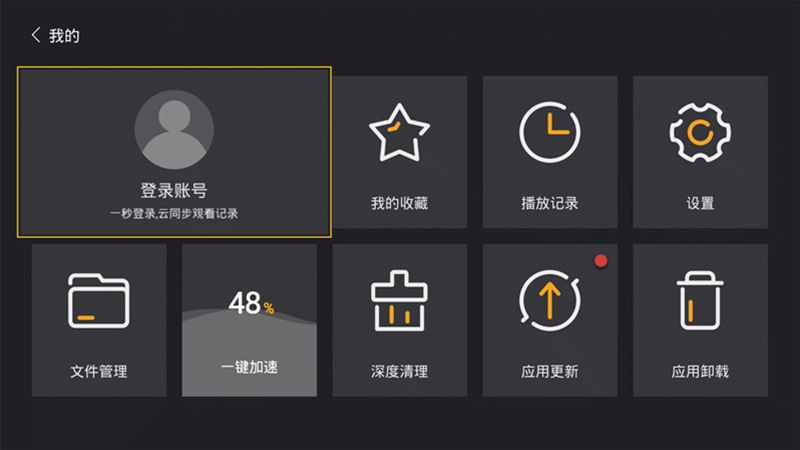This screenshot has height=450, width=800.
Task: Open the 登录账号 login card
Action: pyautogui.click(x=174, y=152)
